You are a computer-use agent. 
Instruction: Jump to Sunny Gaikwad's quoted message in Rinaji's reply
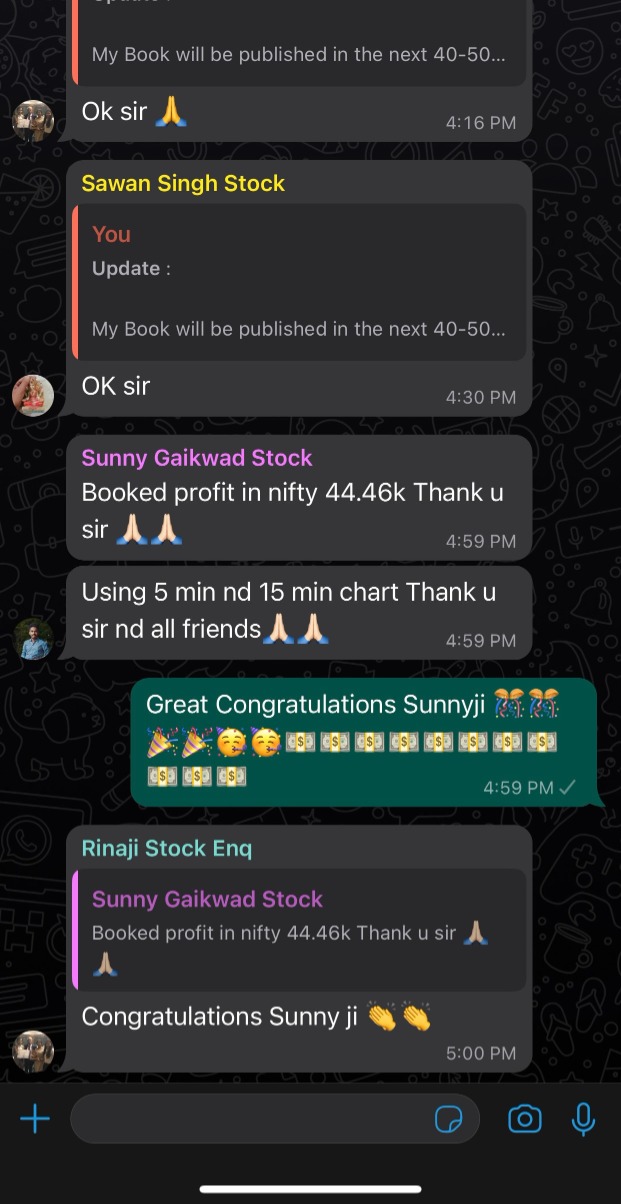(x=299, y=930)
